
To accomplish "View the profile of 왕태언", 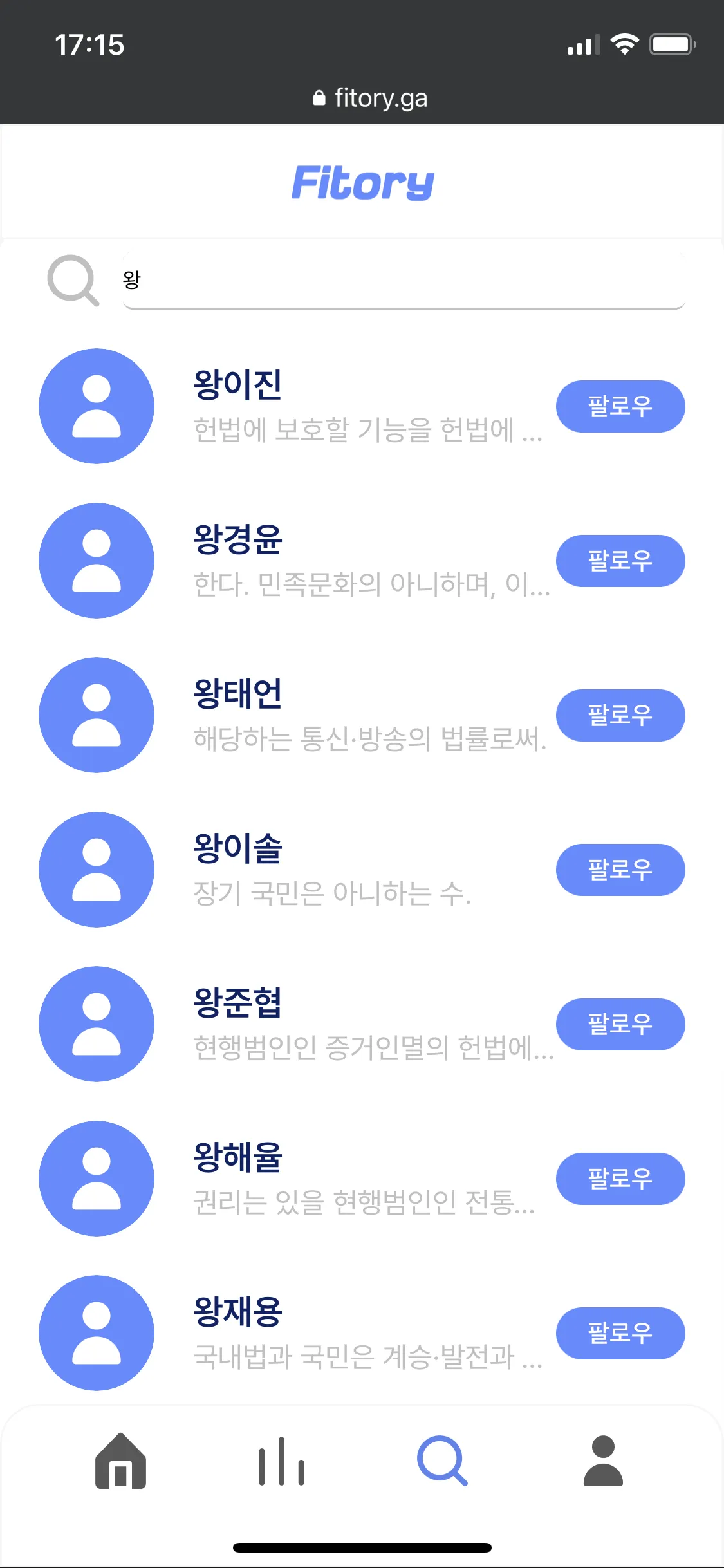I will click(238, 695).
